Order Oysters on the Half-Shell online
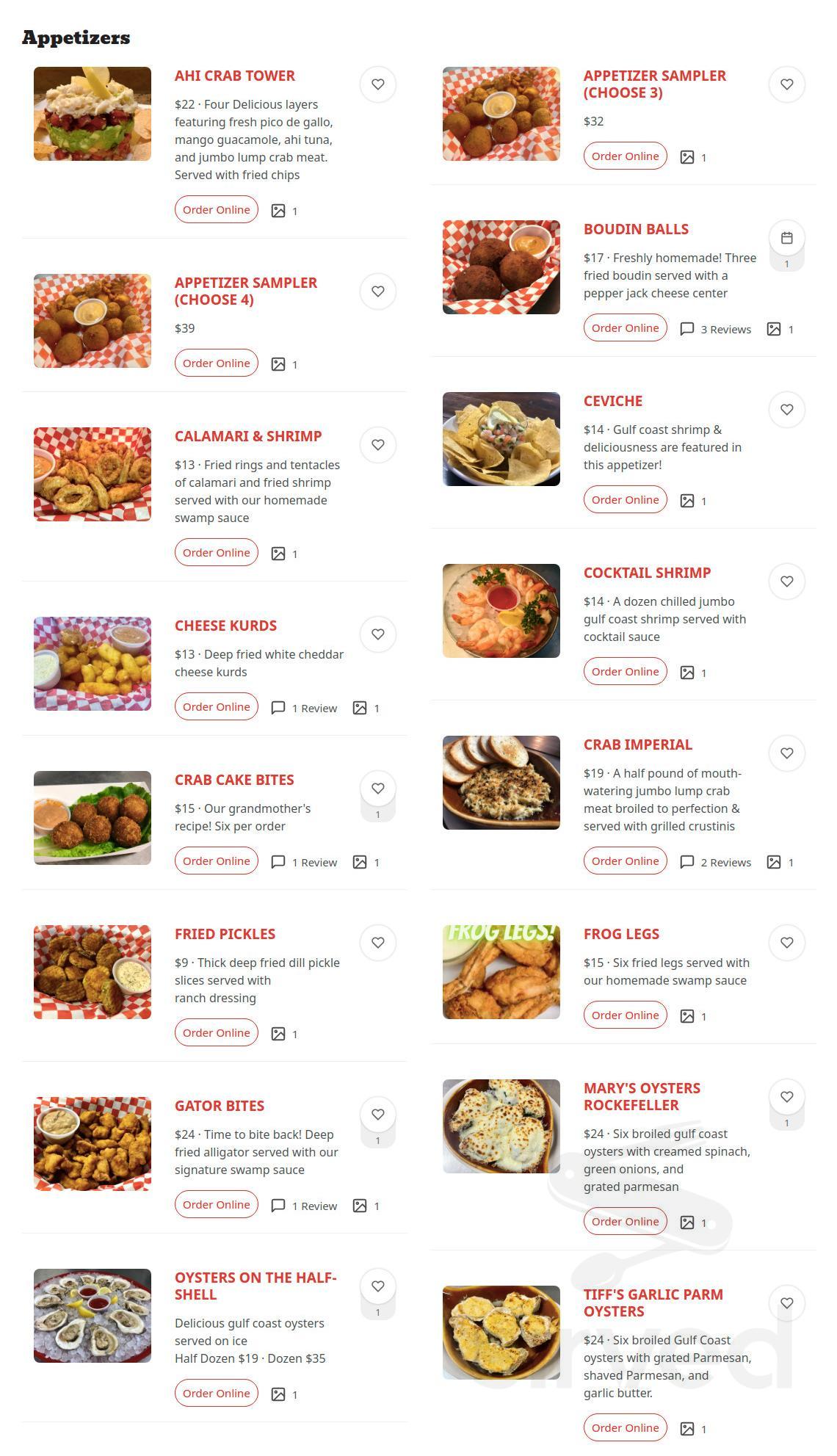This screenshot has height=1456, width=837. 217,1393
